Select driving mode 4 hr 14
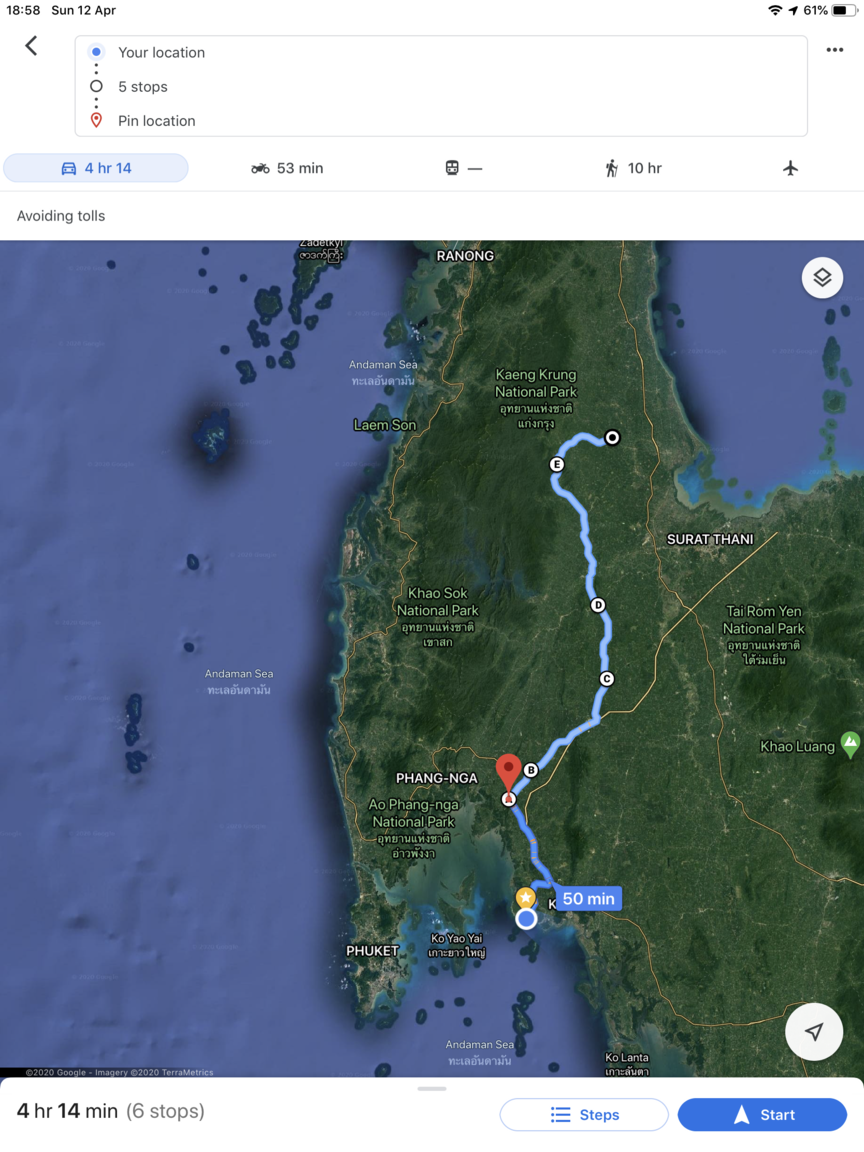The width and height of the screenshot is (864, 1152). [x=96, y=168]
